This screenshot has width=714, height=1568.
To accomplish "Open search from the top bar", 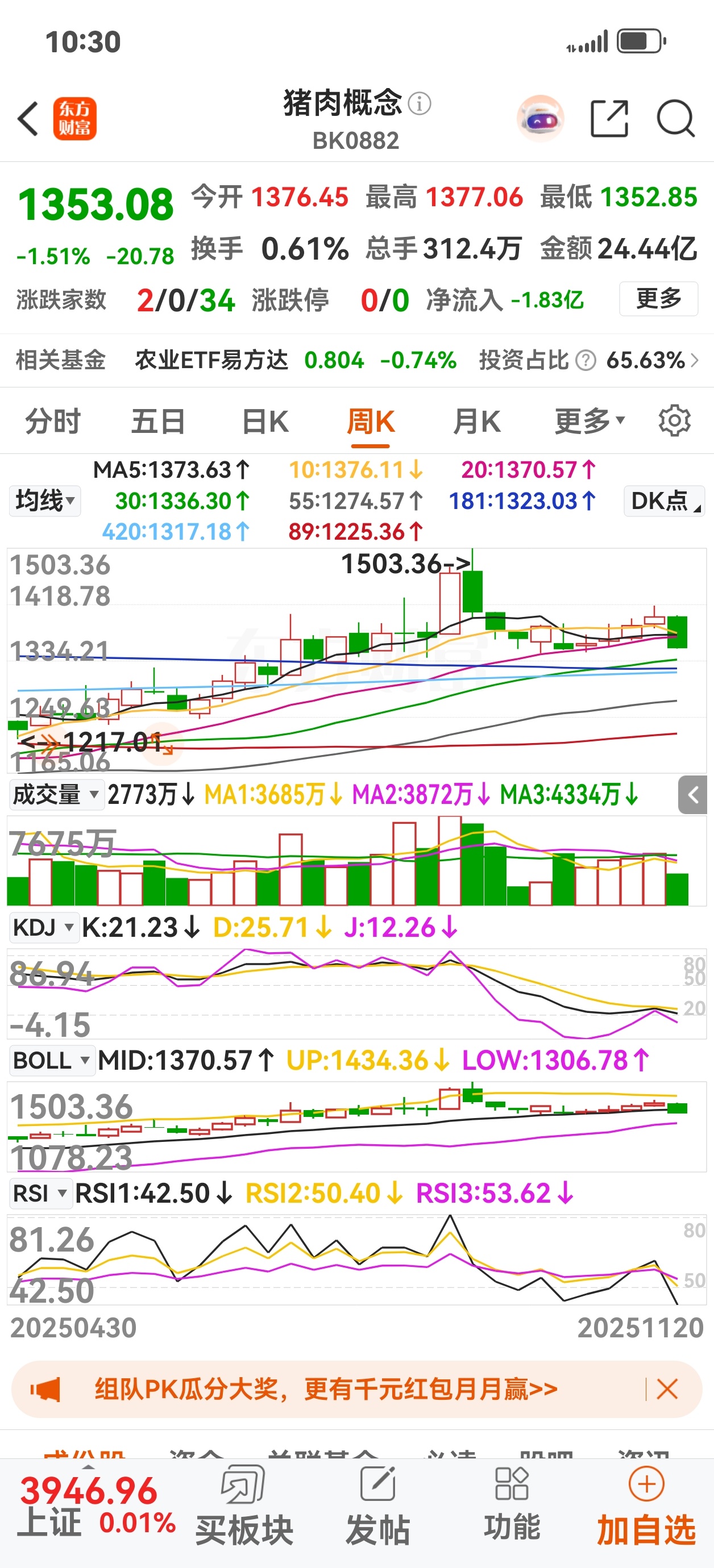I will 675,119.
